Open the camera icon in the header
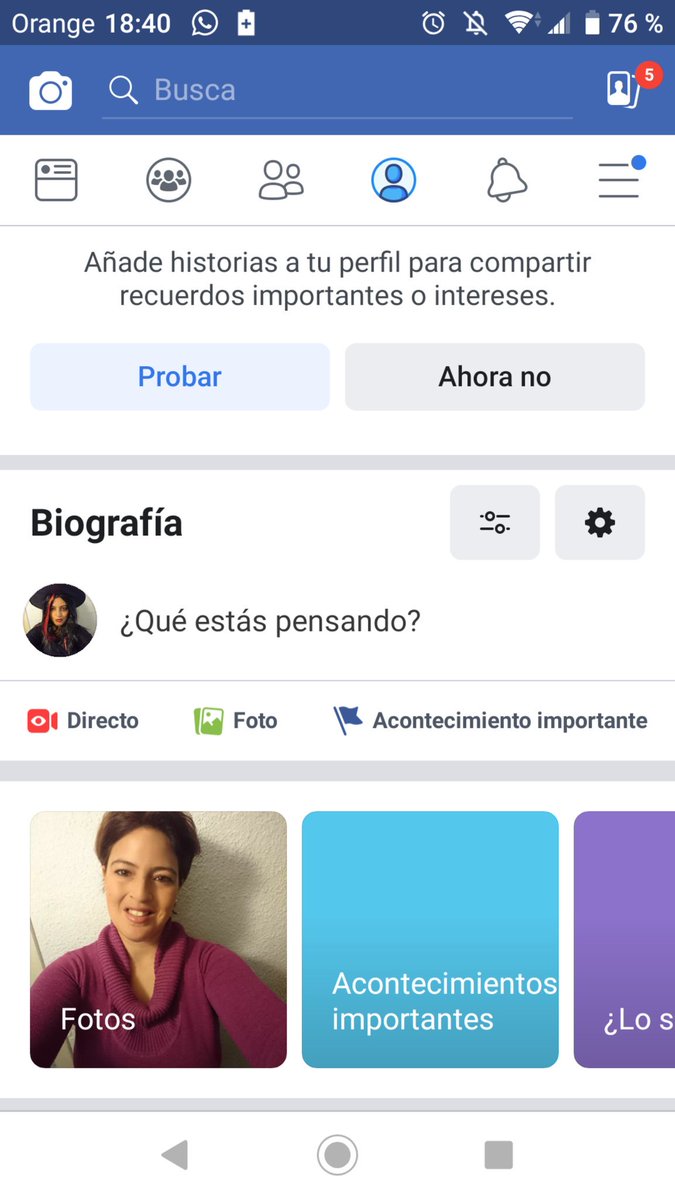 click(x=51, y=91)
